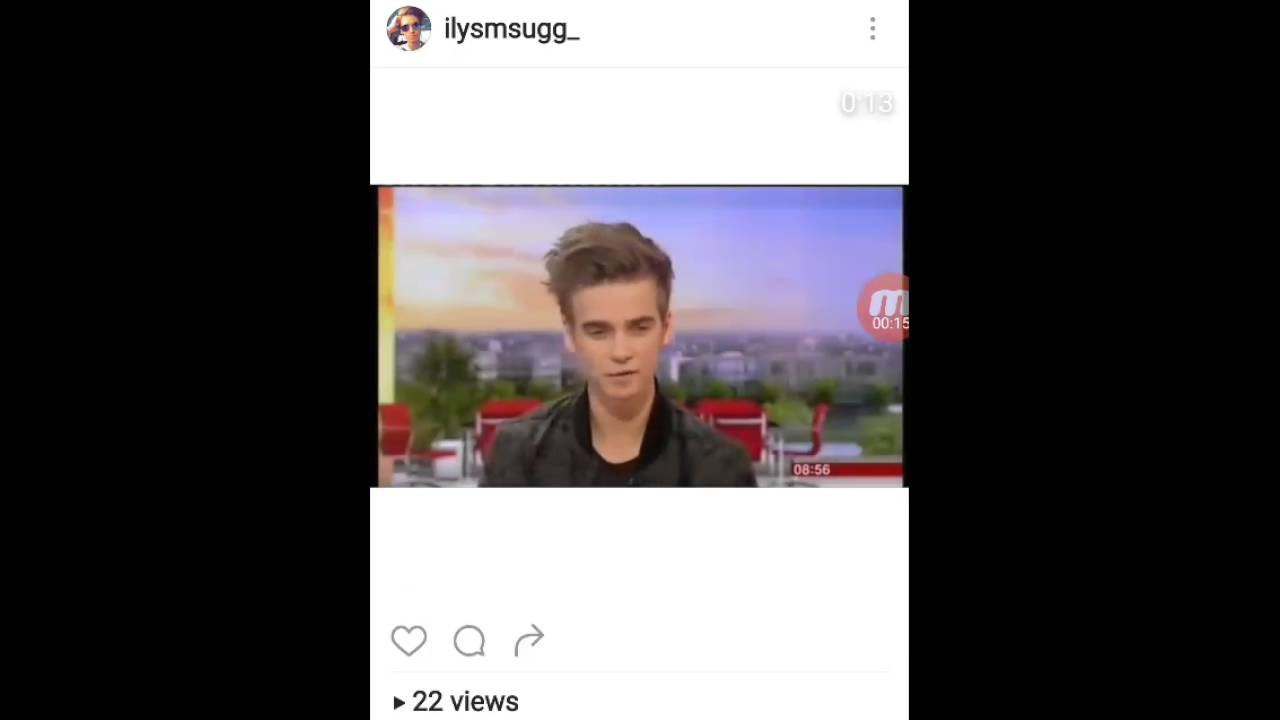Viewport: 1280px width, 720px height.
Task: Open ilysmsugg_ profile picture
Action: click(408, 29)
